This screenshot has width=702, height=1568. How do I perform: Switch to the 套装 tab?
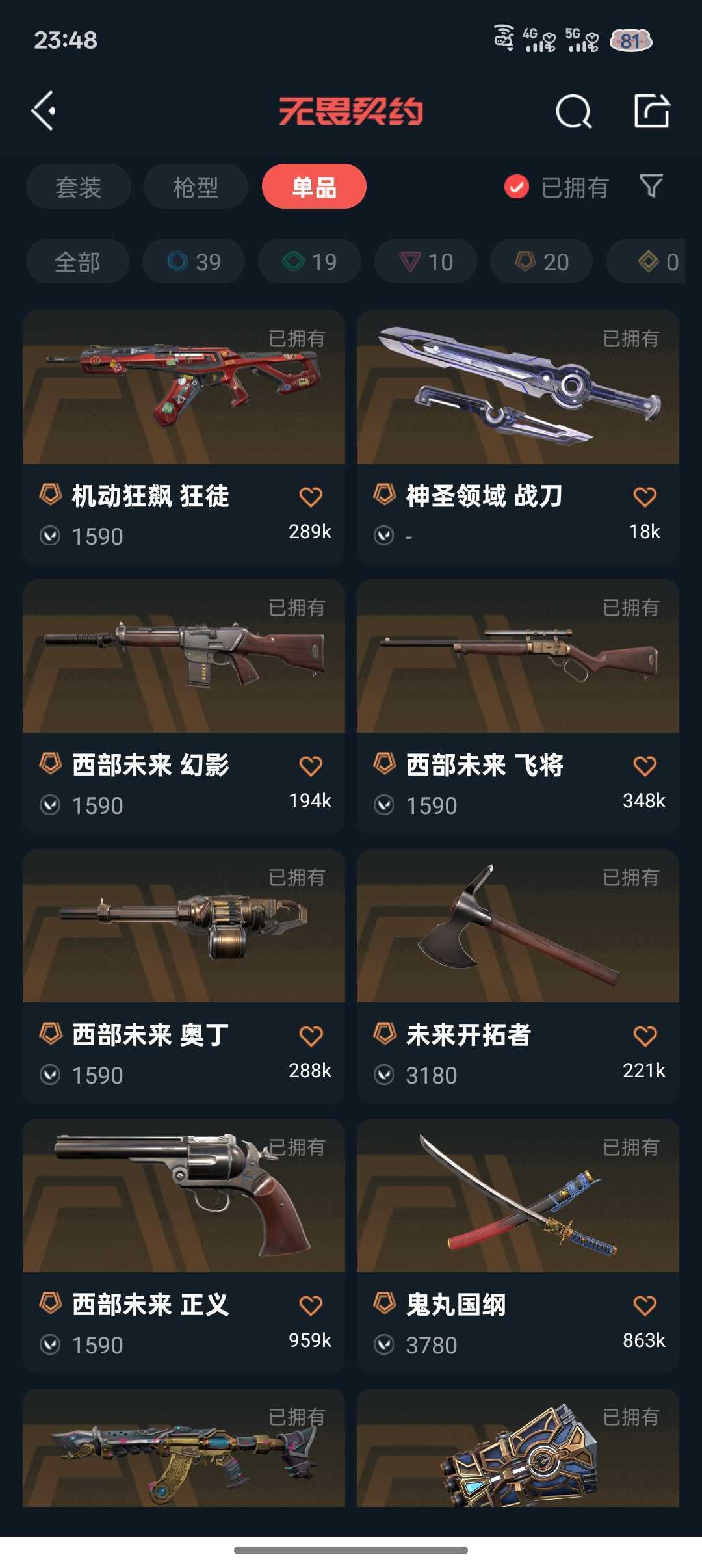79,187
